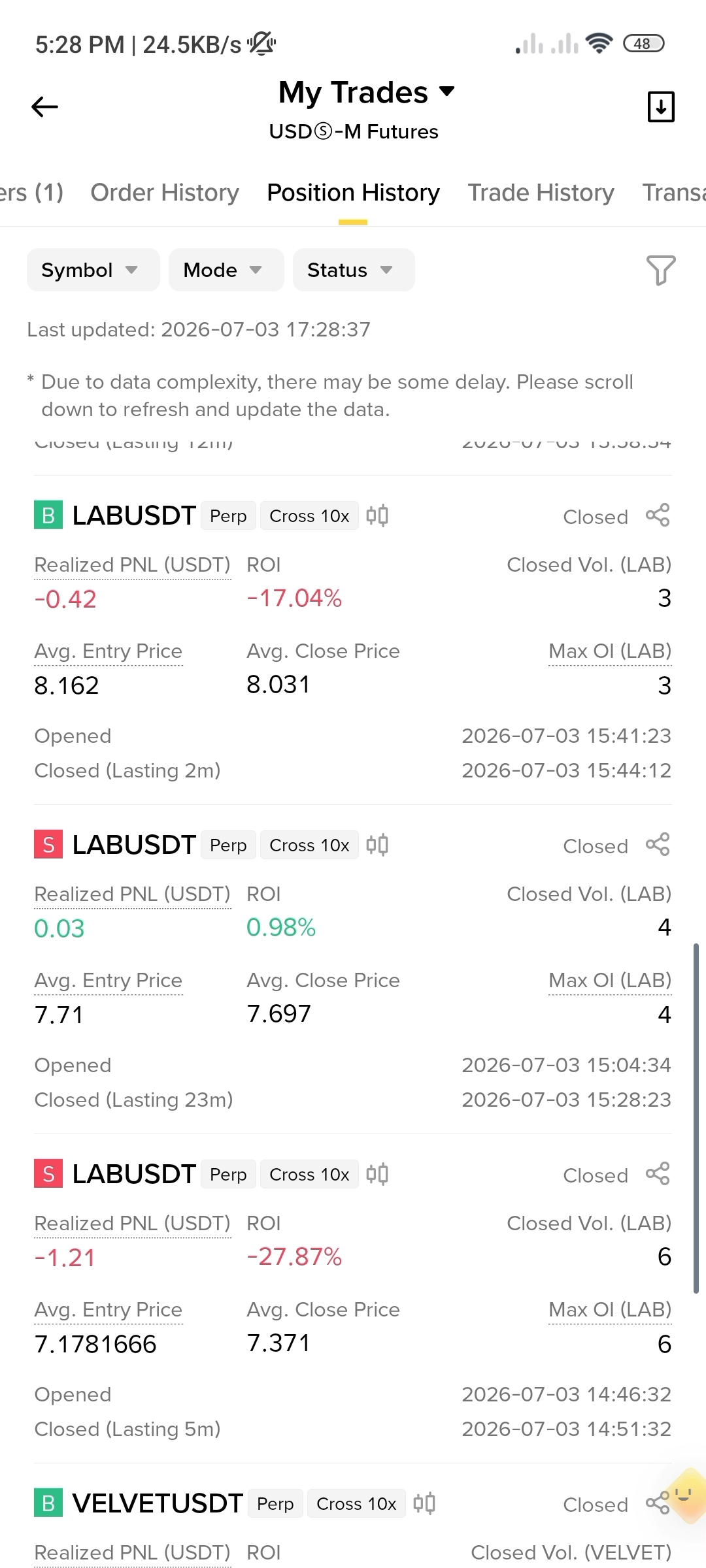
Task: Go back using the arrow icon
Action: [x=44, y=106]
